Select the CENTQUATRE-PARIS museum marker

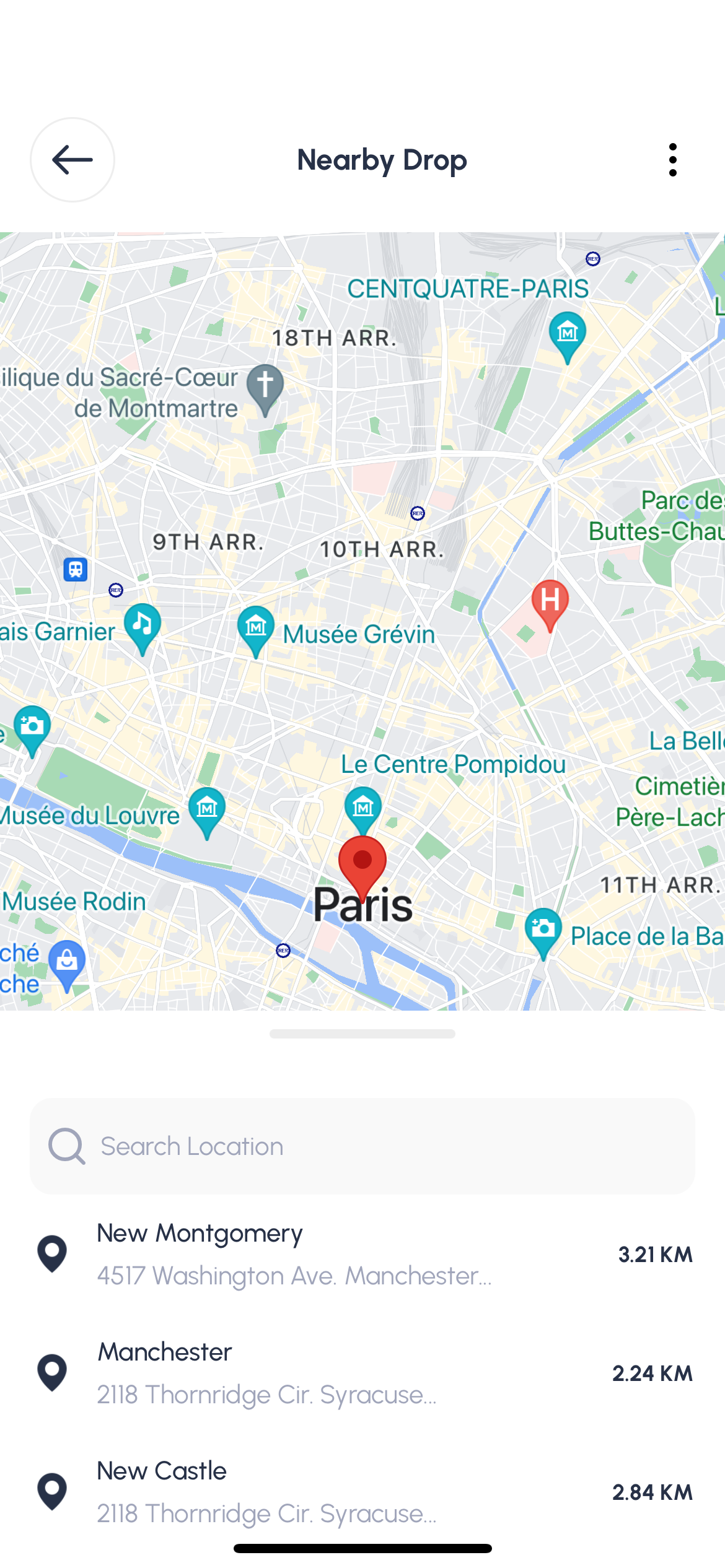point(567,335)
